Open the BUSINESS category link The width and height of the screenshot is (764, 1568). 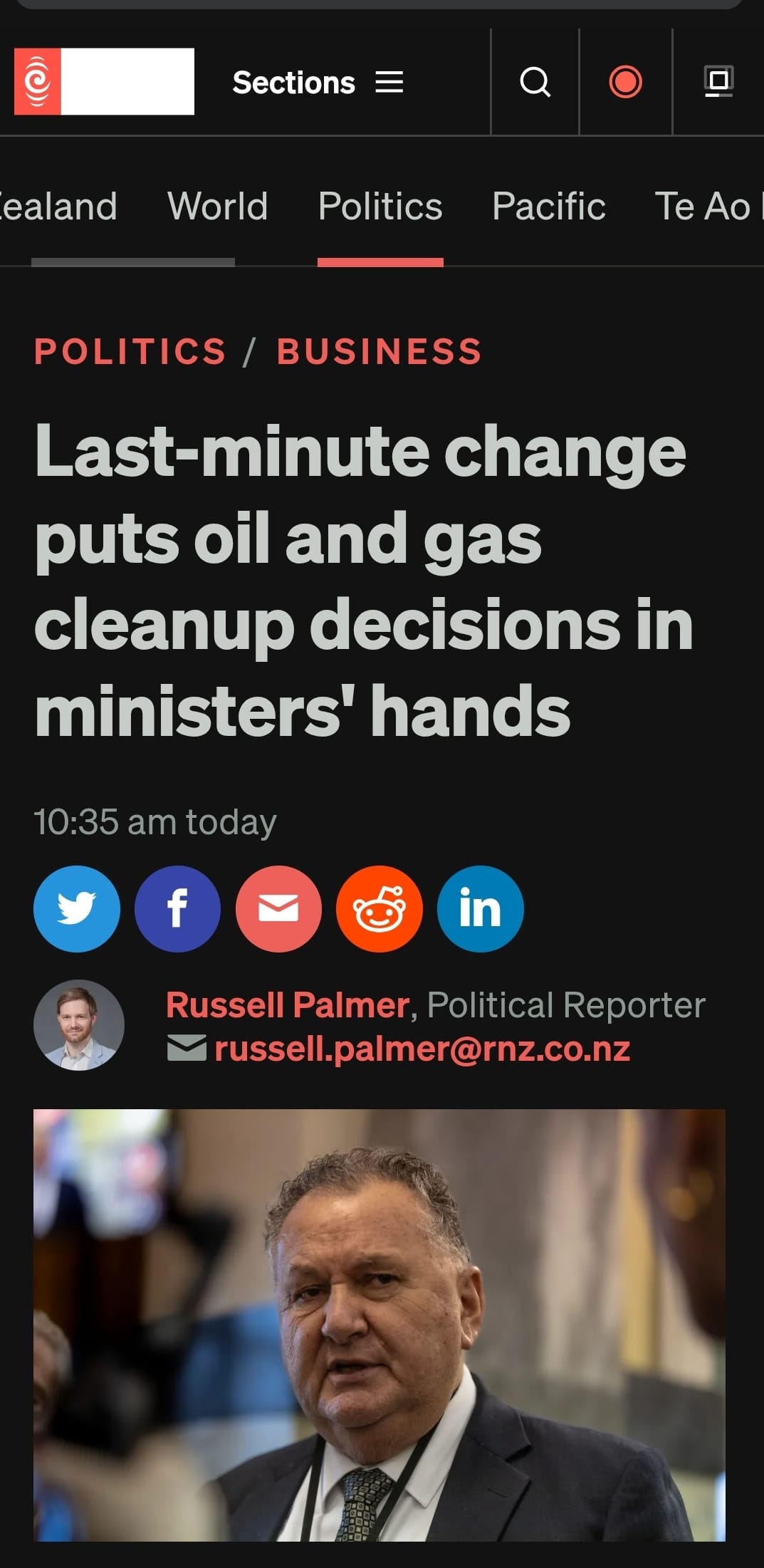coord(379,351)
